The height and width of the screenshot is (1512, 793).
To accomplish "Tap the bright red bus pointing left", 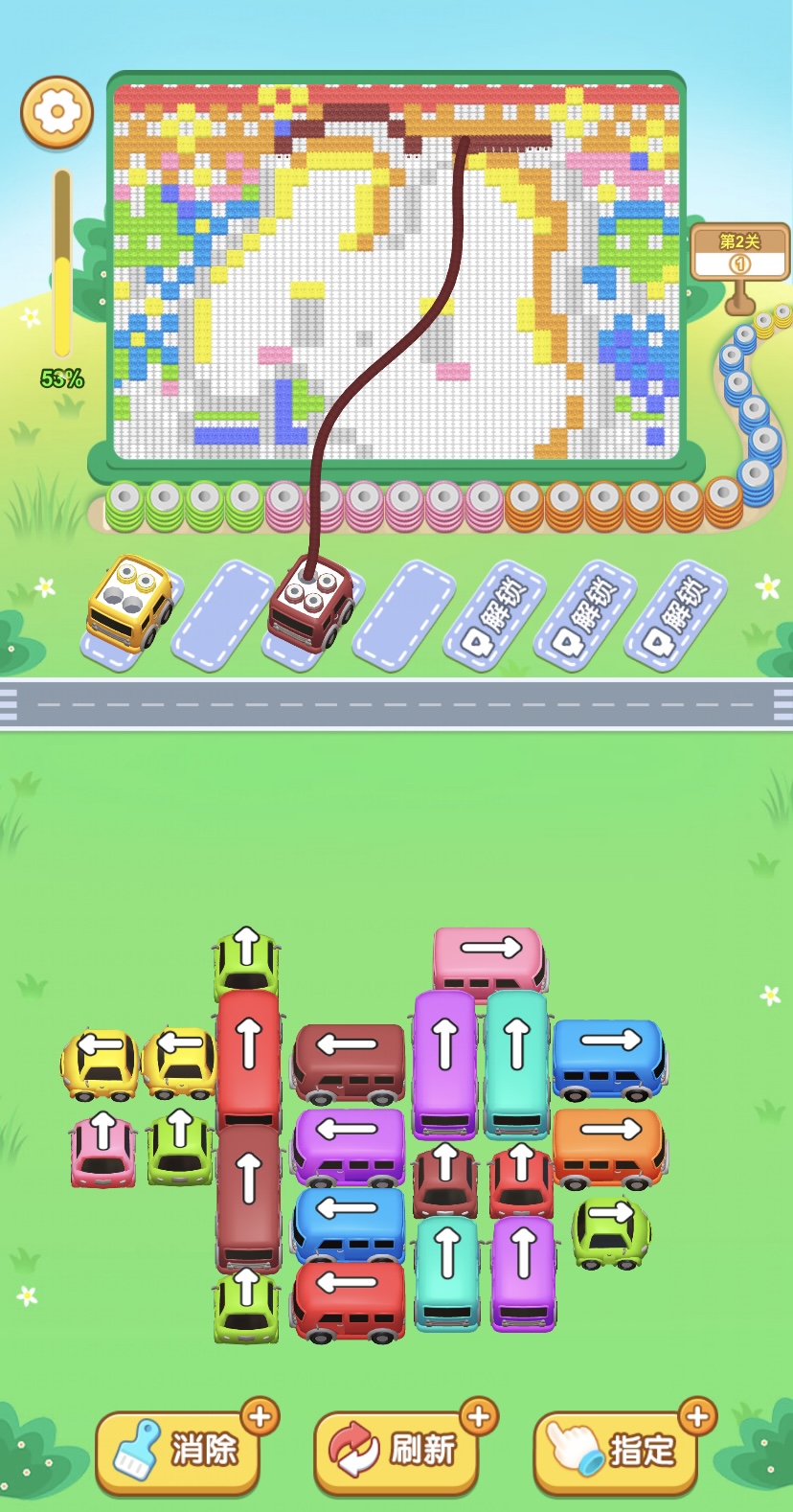I will pyautogui.click(x=350, y=1297).
